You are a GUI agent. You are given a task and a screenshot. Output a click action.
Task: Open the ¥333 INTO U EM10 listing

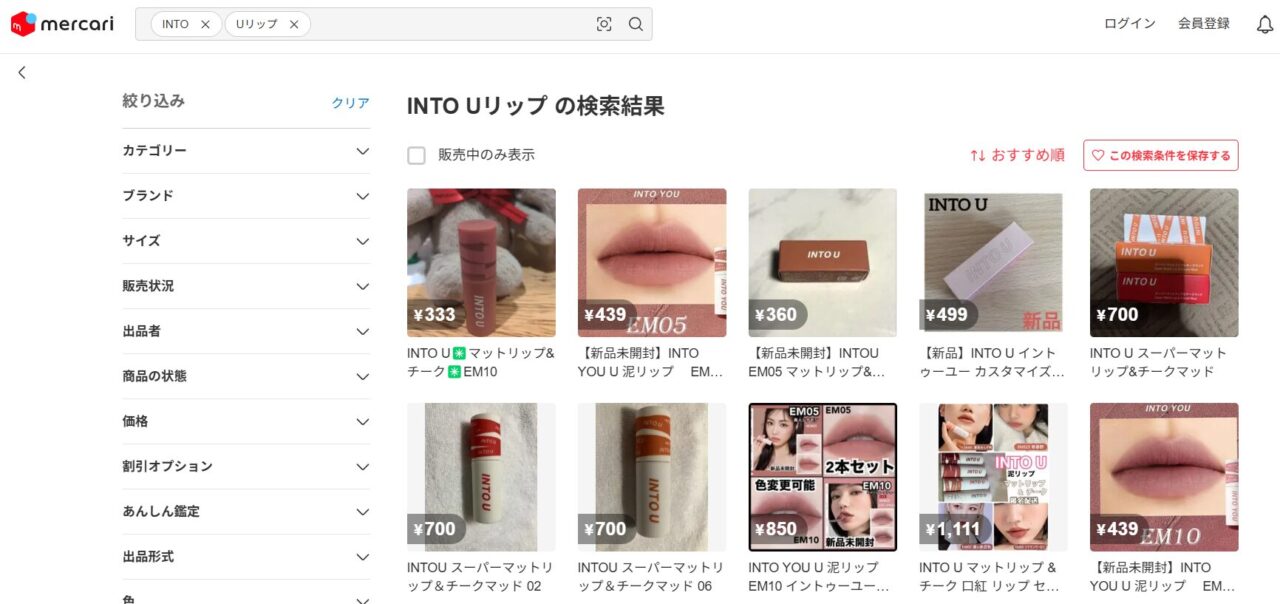pyautogui.click(x=481, y=263)
